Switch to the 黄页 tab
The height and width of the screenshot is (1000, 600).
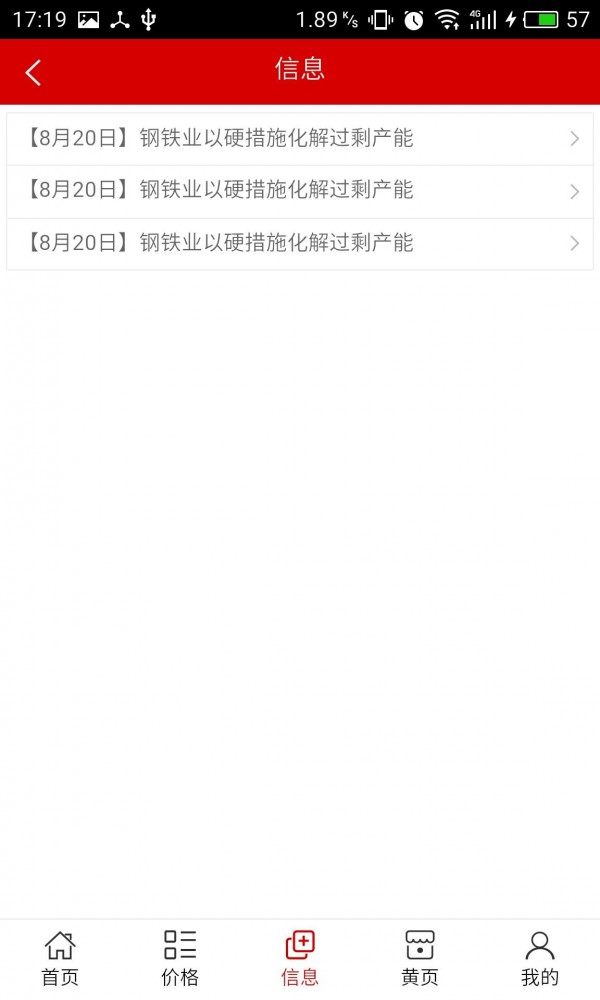click(x=420, y=958)
